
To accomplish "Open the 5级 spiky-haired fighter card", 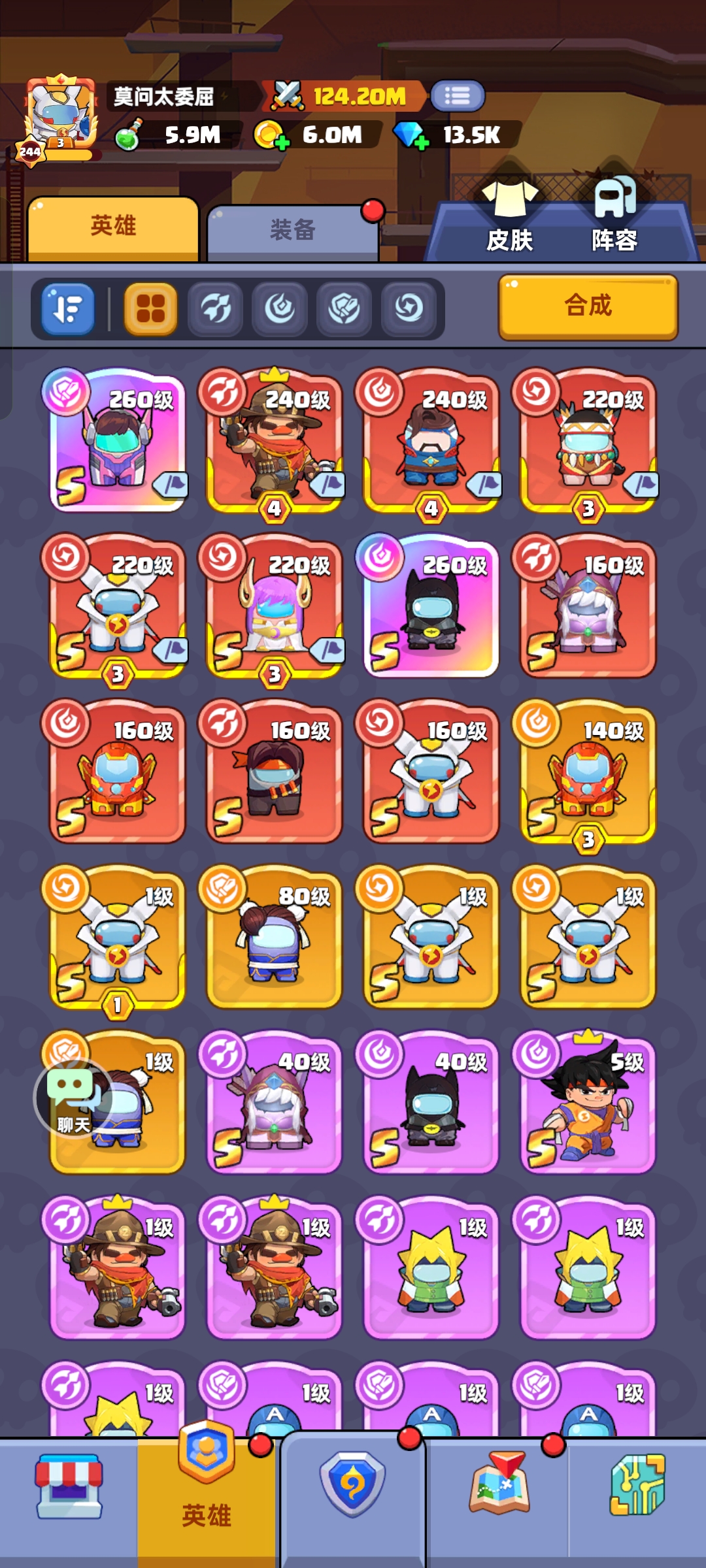I will pyautogui.click(x=588, y=1103).
